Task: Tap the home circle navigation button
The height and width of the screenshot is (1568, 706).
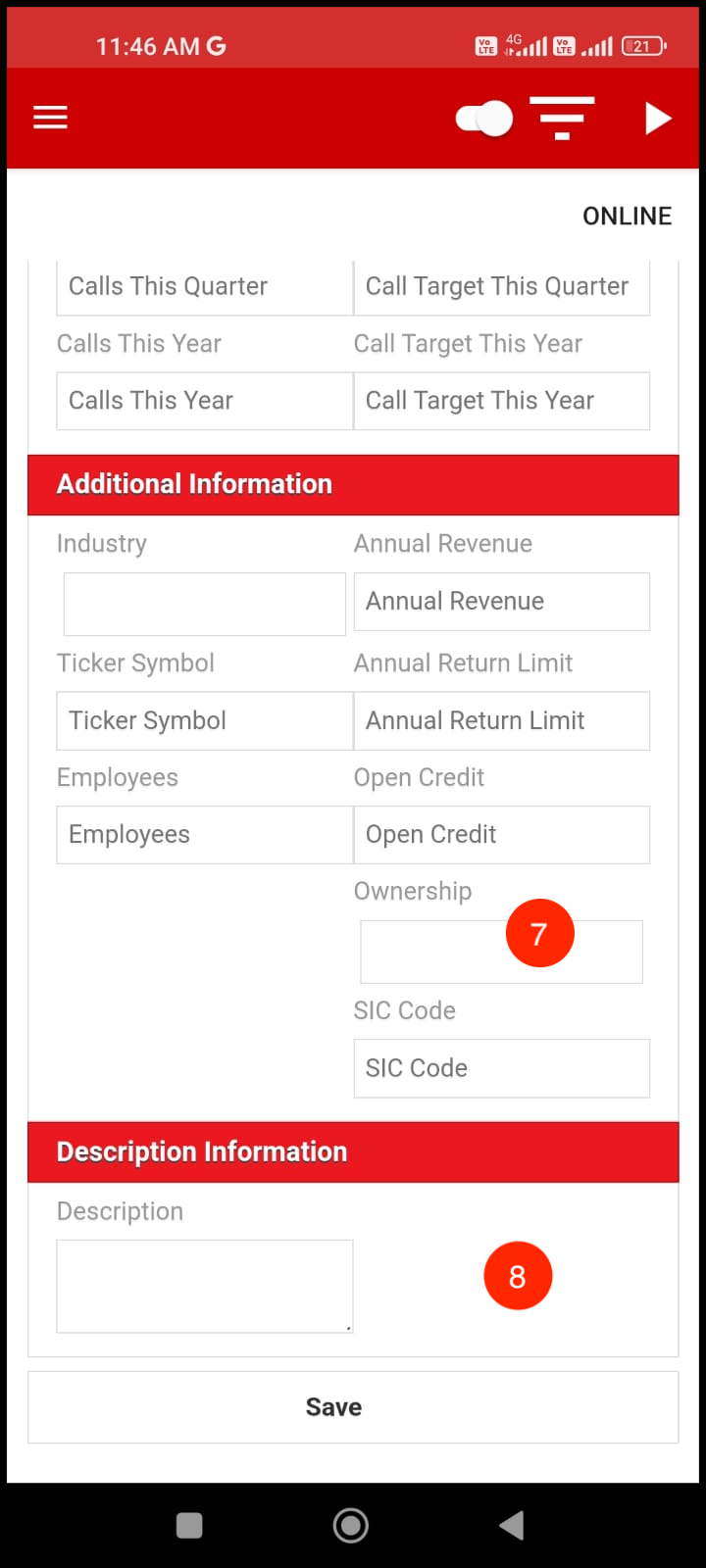Action: click(350, 1525)
